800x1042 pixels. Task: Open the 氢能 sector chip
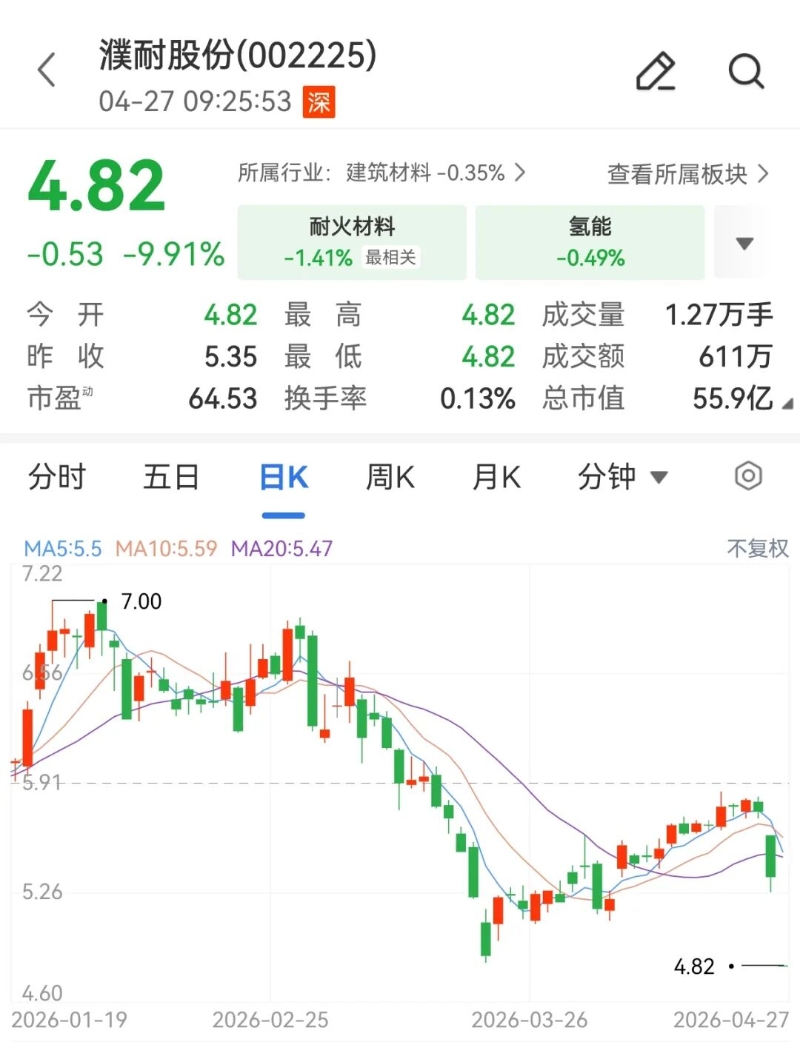[x=590, y=242]
